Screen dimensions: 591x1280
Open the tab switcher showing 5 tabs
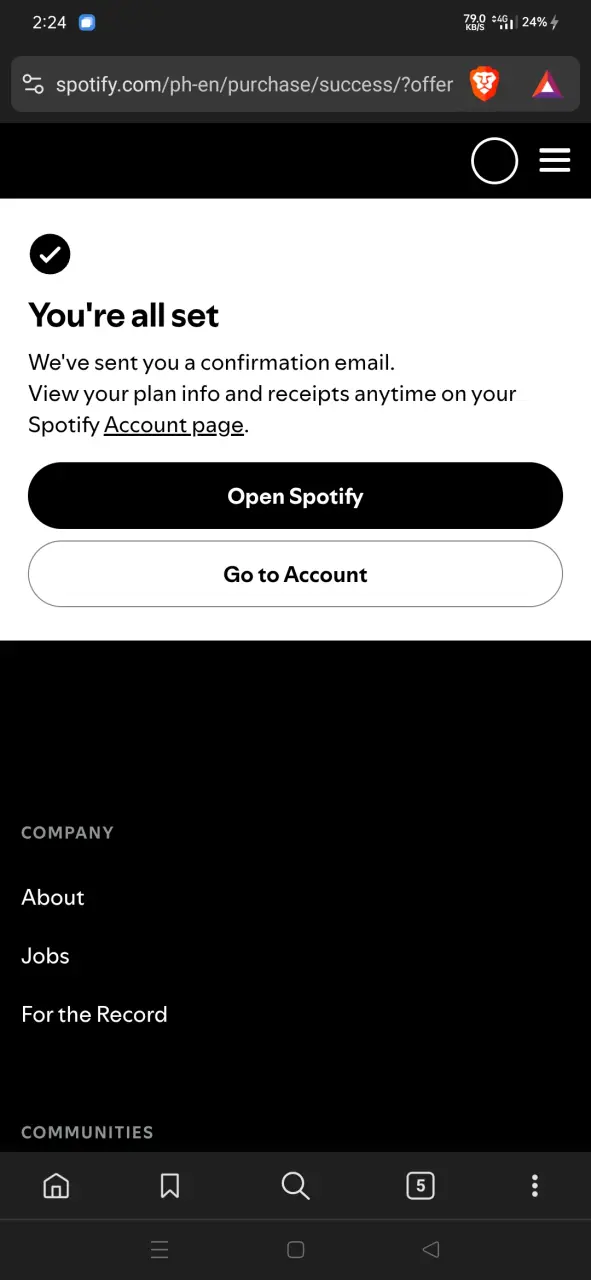(x=420, y=1186)
